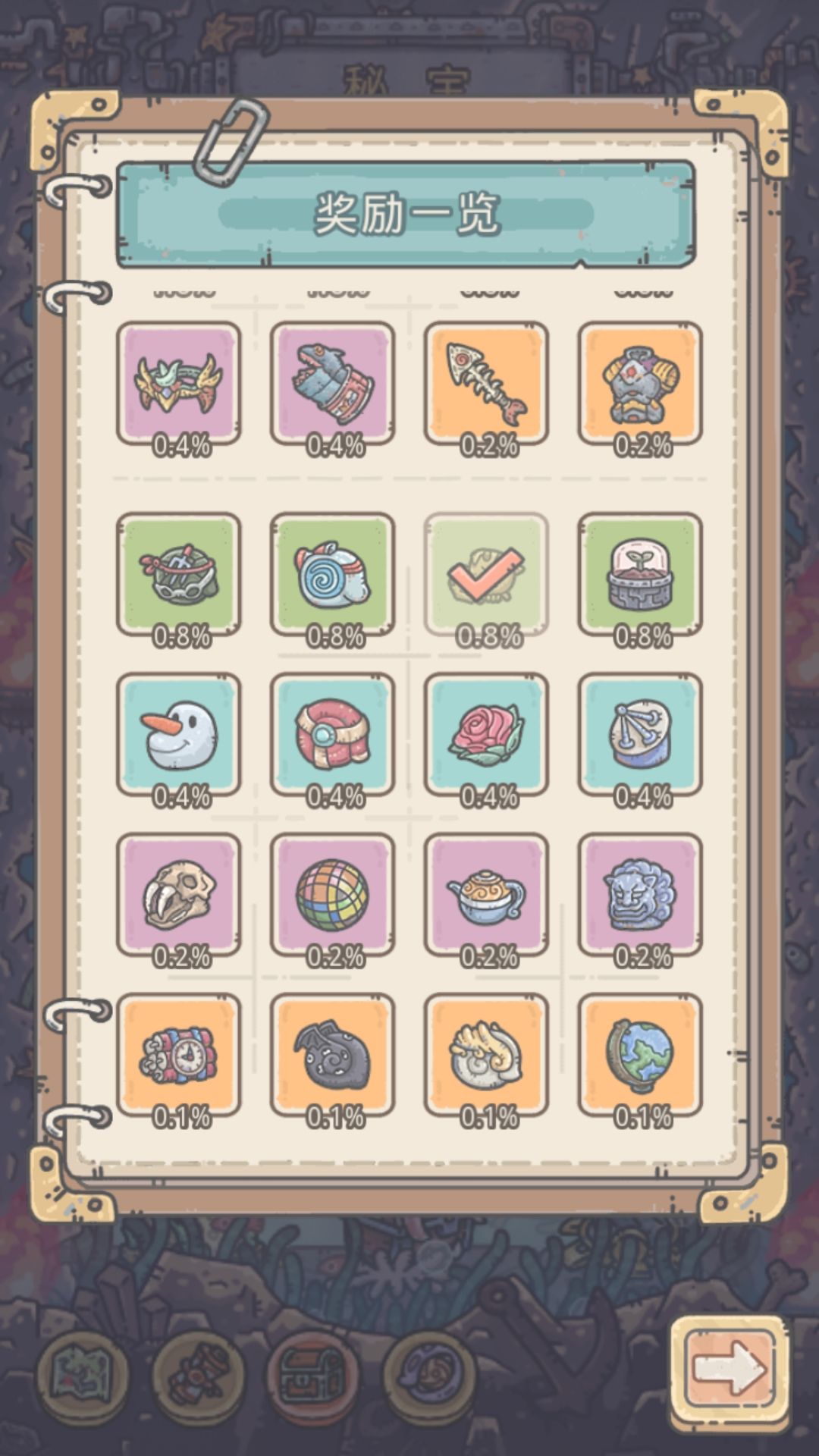This screenshot has width=819, height=1456.
Task: Tap the globe reward with 0.1% chance
Action: pyautogui.click(x=642, y=1056)
